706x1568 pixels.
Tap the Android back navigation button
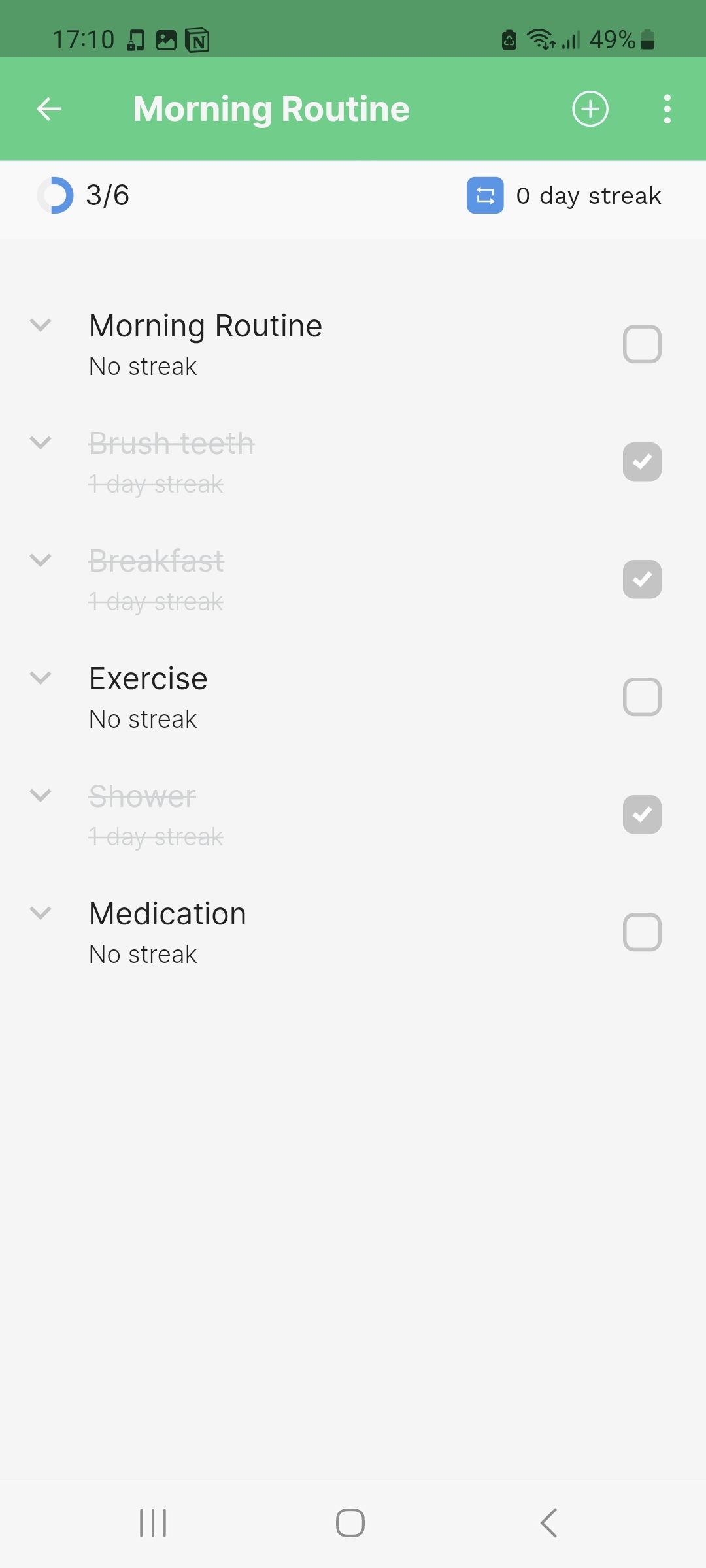(548, 1520)
